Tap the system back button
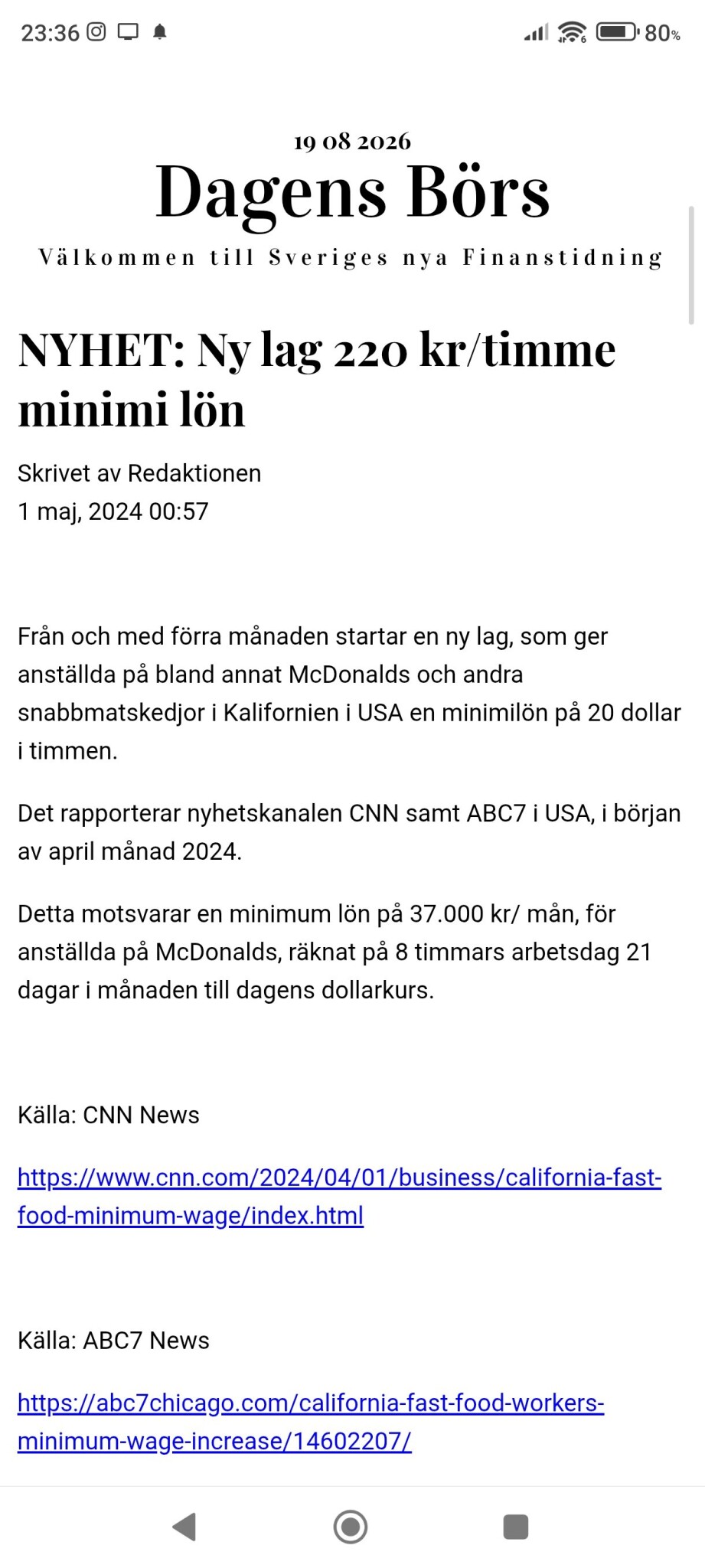Screen dimensions: 705x1568 pos(184,1527)
